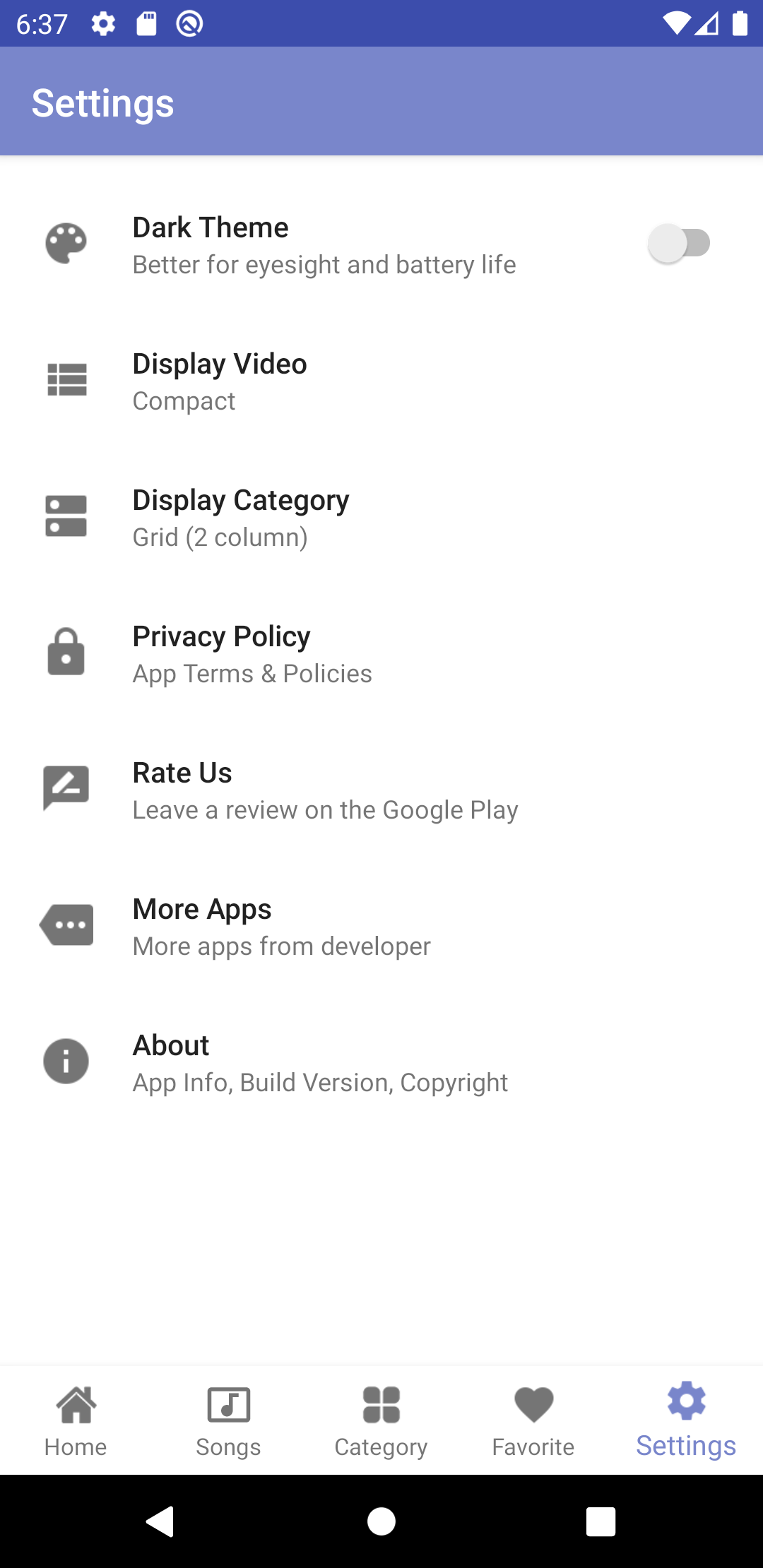Open the Favorite tab
The image size is (763, 1568).
(x=534, y=1420)
